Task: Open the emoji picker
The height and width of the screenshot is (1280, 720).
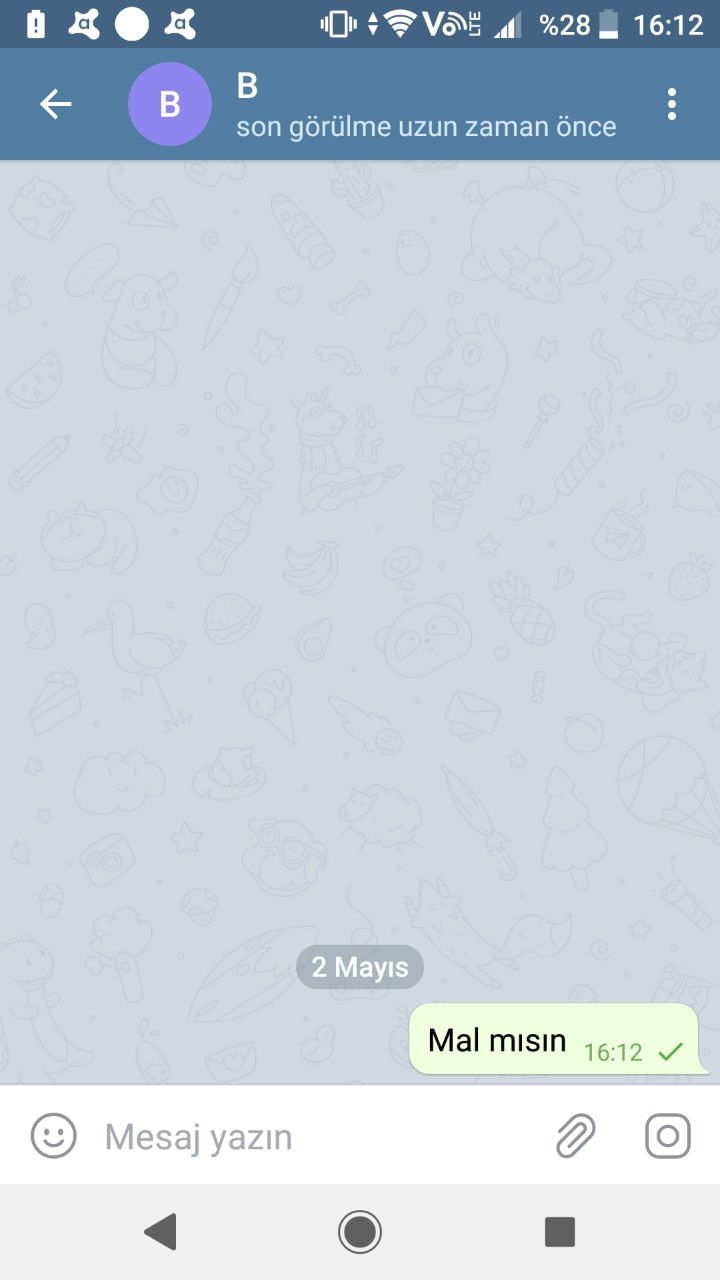Action: pos(54,1136)
